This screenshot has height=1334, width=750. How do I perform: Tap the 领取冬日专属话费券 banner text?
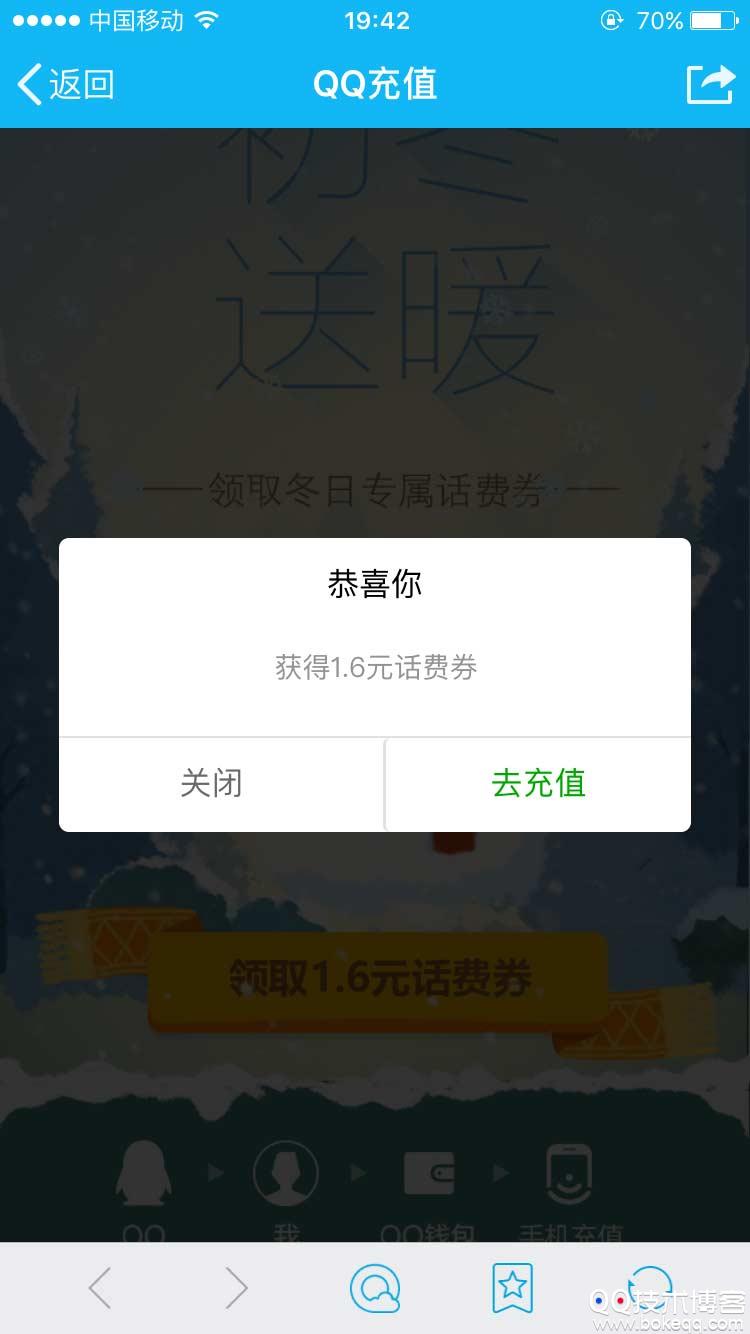click(x=375, y=490)
